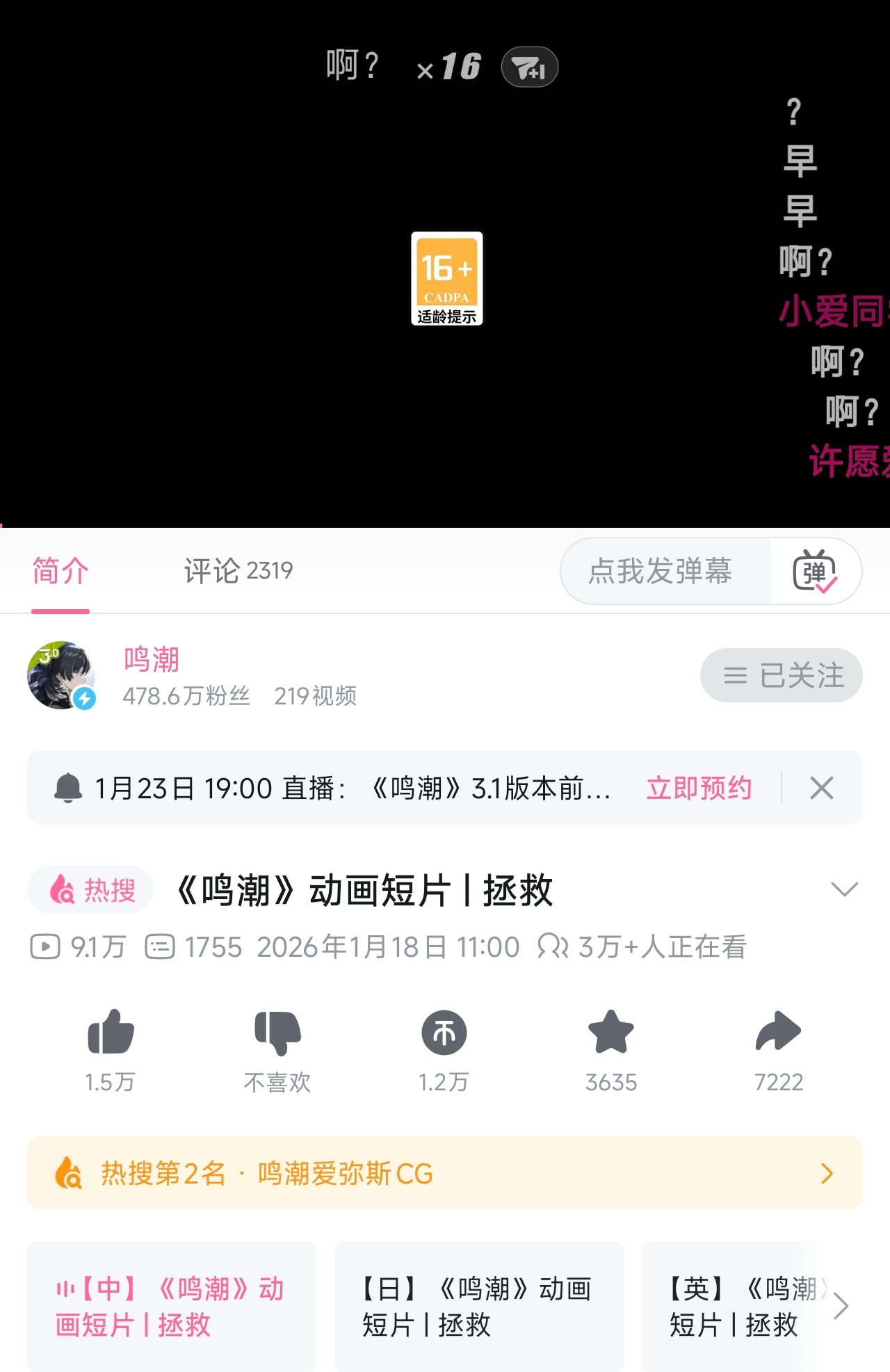Open the 鸣潮 uploader profile
The height and width of the screenshot is (1372, 890).
click(x=151, y=659)
